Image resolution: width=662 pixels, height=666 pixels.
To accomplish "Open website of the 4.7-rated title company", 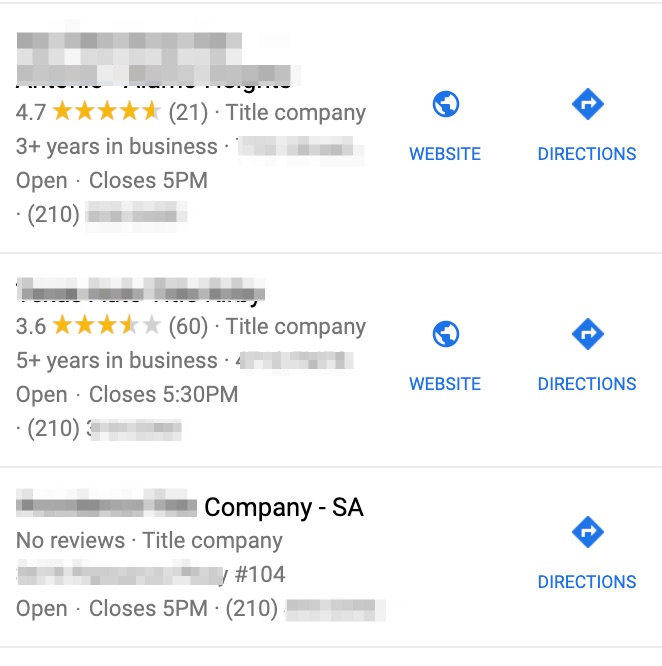I will click(445, 125).
